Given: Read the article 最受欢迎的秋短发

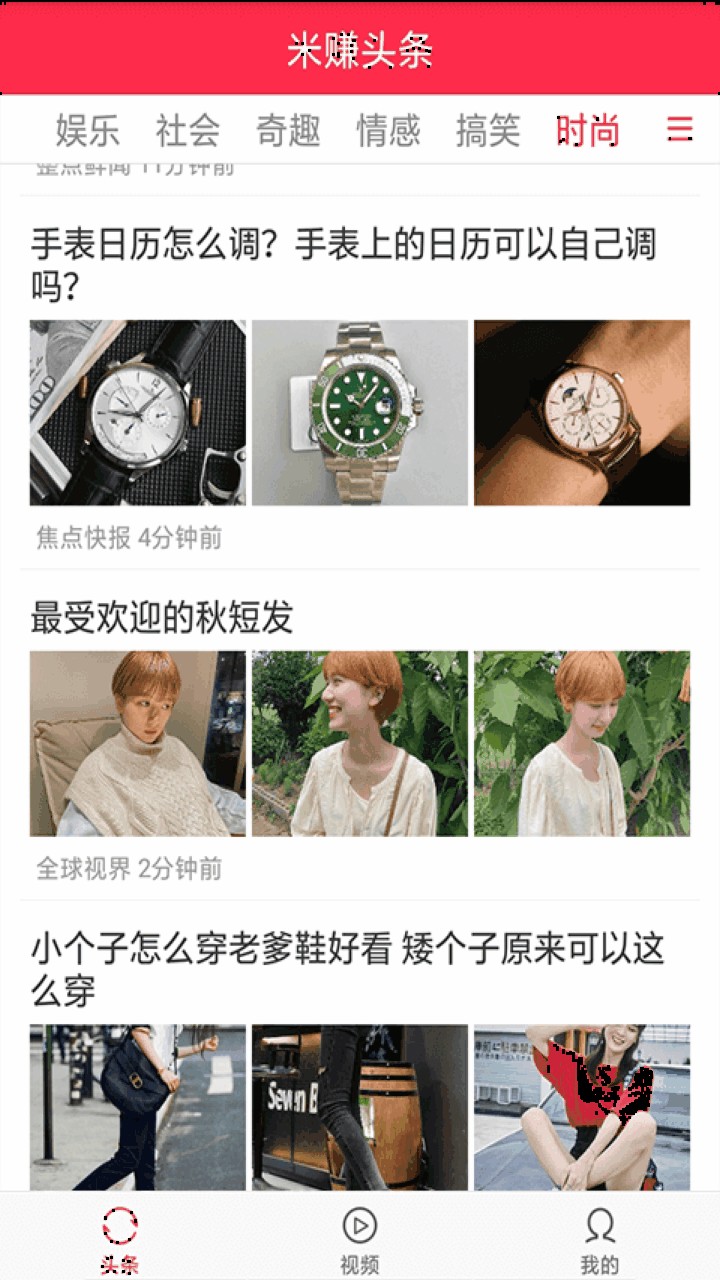Looking at the screenshot, I should click(x=162, y=617).
